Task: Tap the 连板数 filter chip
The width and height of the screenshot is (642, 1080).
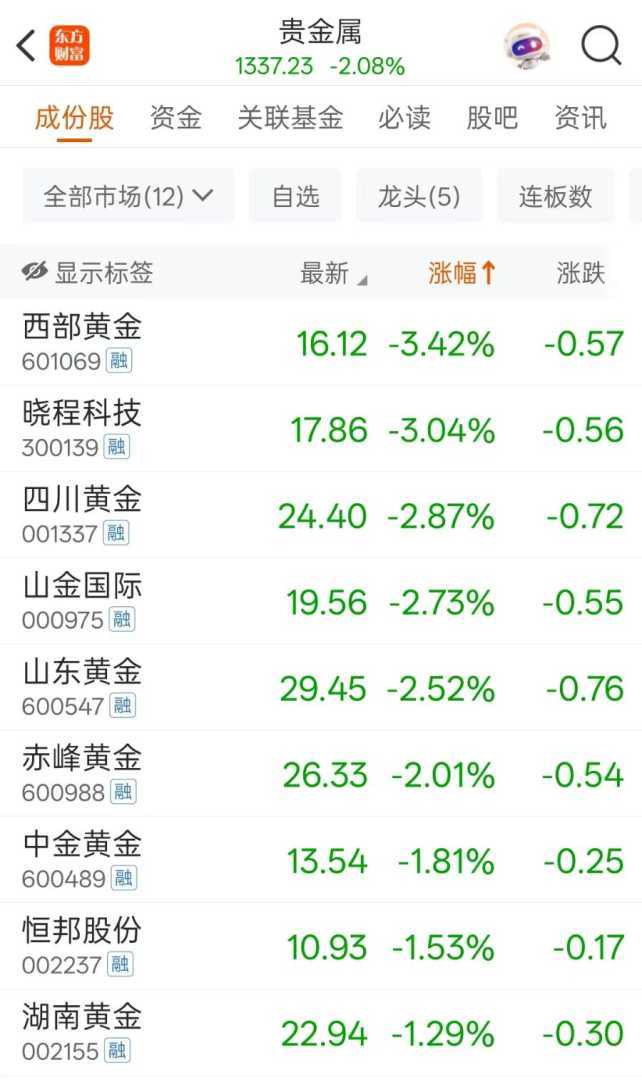Action: tap(555, 196)
